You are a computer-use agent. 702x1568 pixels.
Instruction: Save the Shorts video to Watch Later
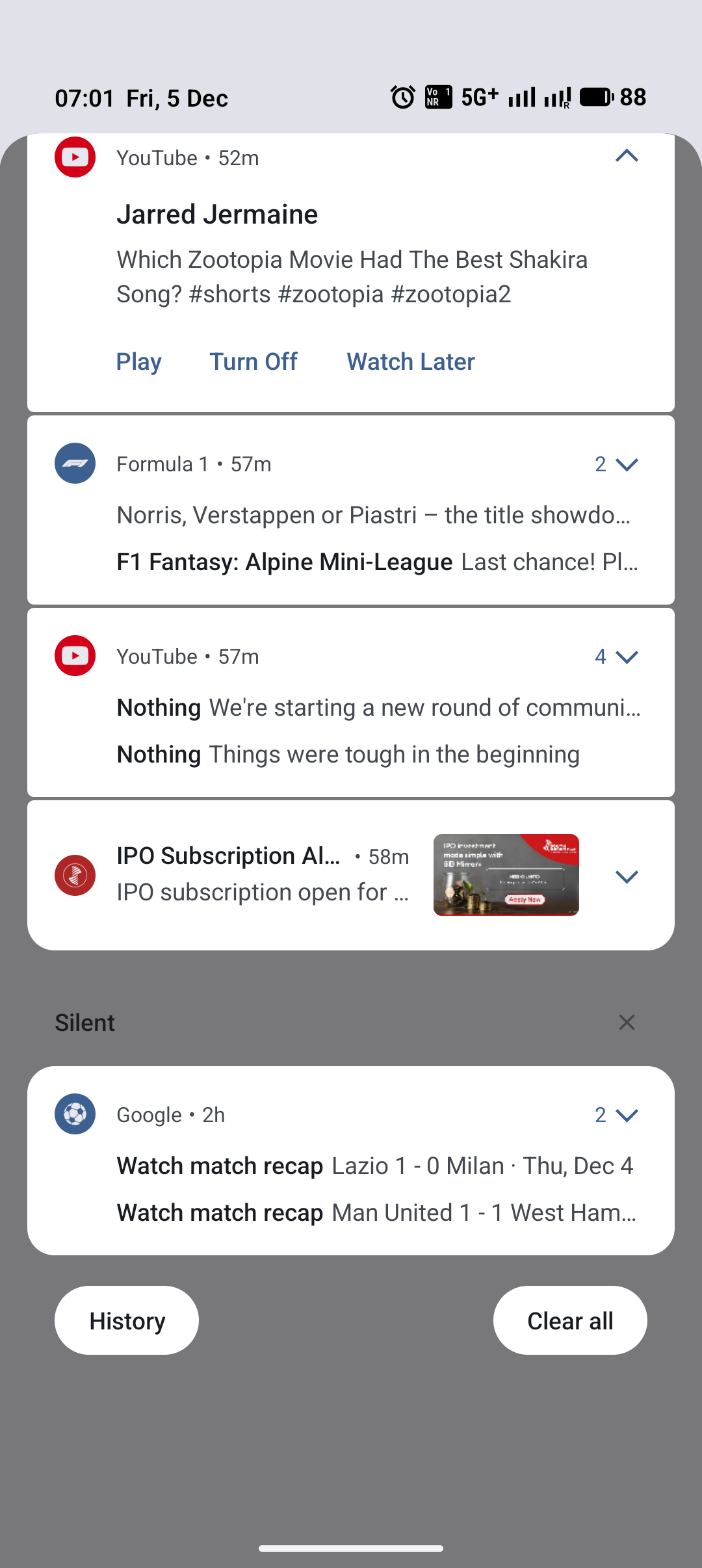point(410,361)
